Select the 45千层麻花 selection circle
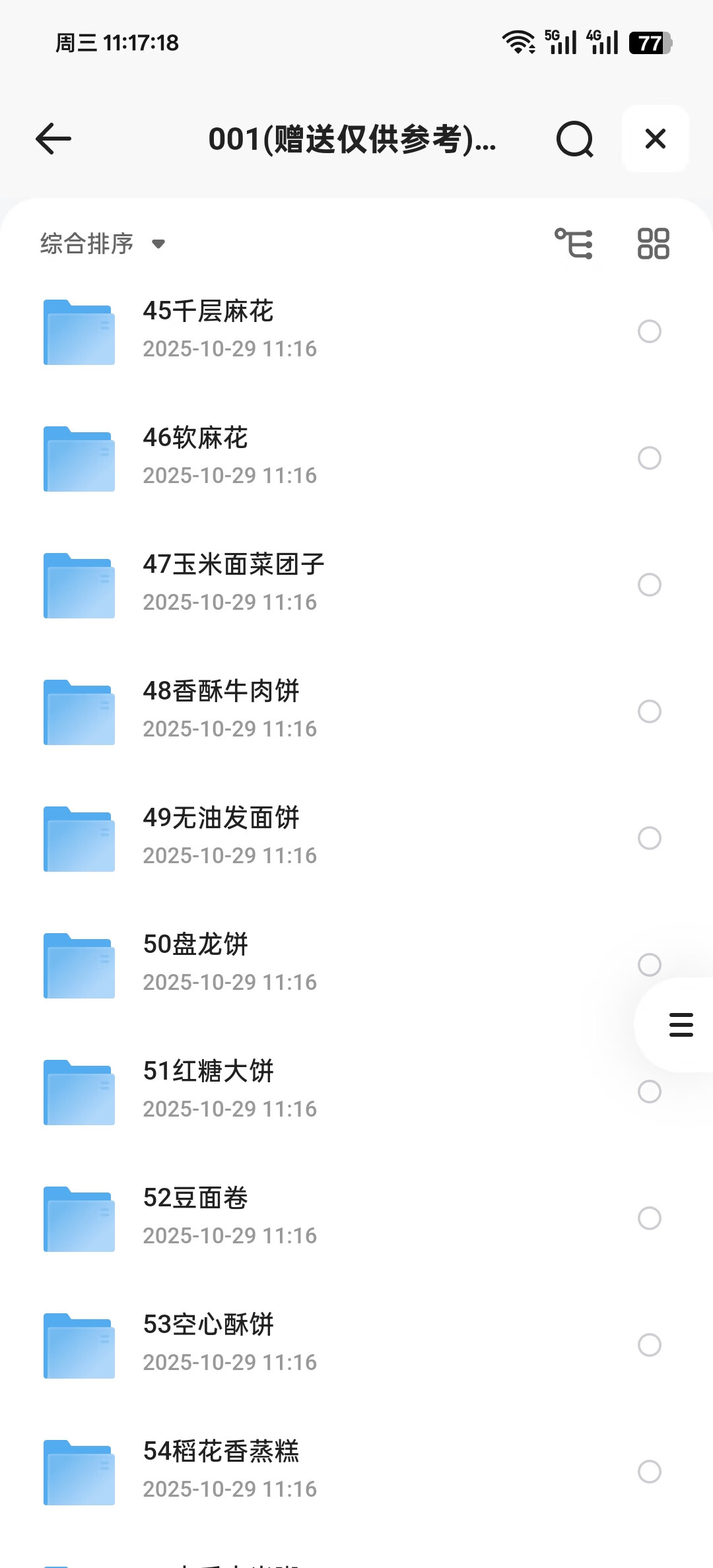Screen dimensions: 713x1568 tap(650, 331)
